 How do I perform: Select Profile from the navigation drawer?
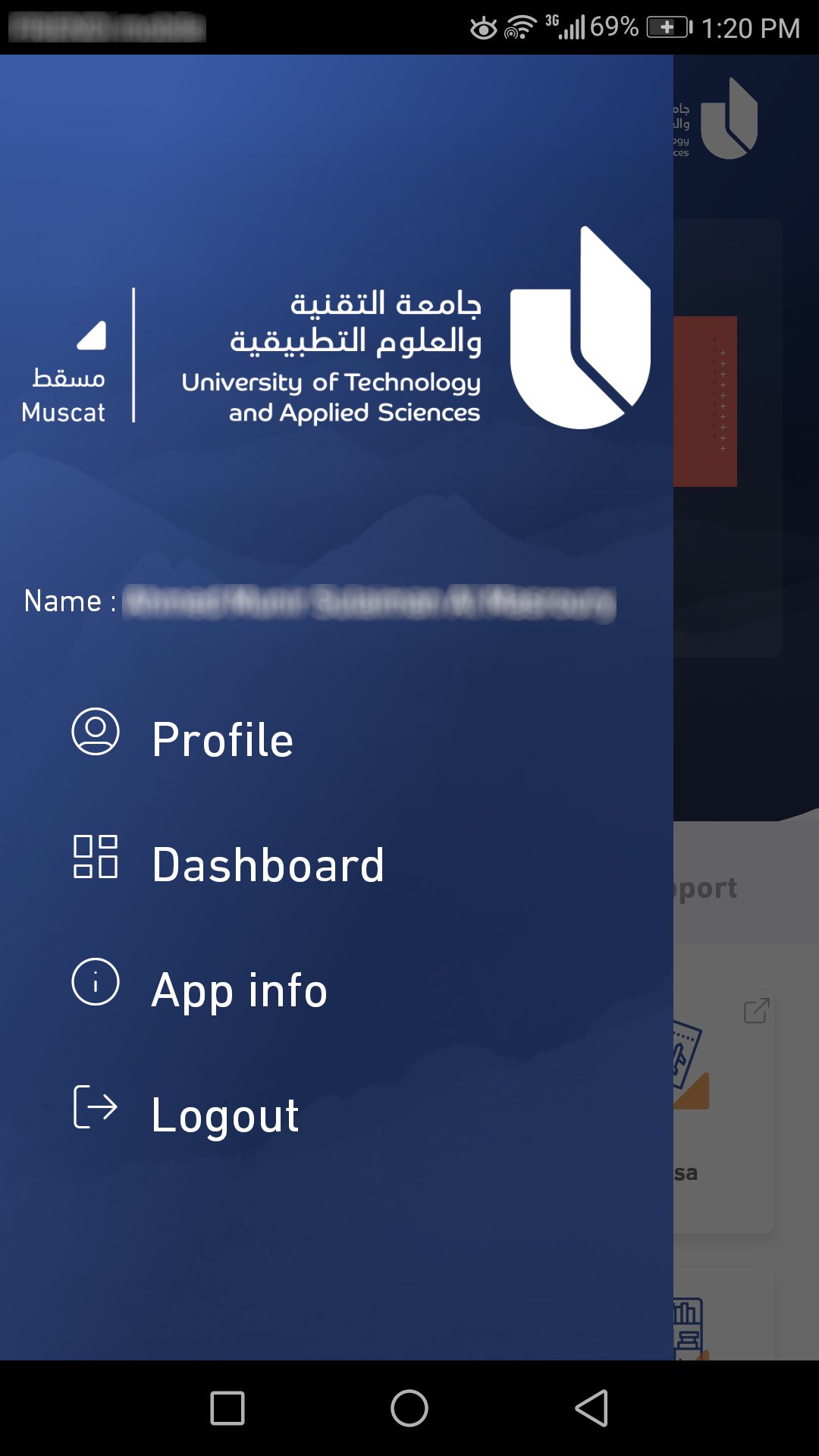tap(222, 738)
